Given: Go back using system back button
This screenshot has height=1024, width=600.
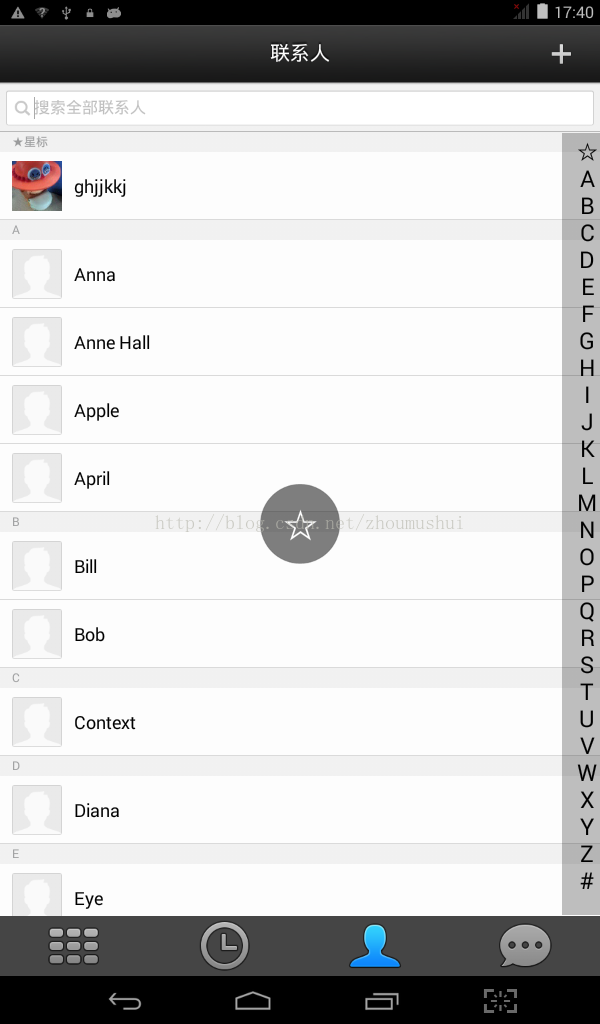Looking at the screenshot, I should (x=125, y=1000).
